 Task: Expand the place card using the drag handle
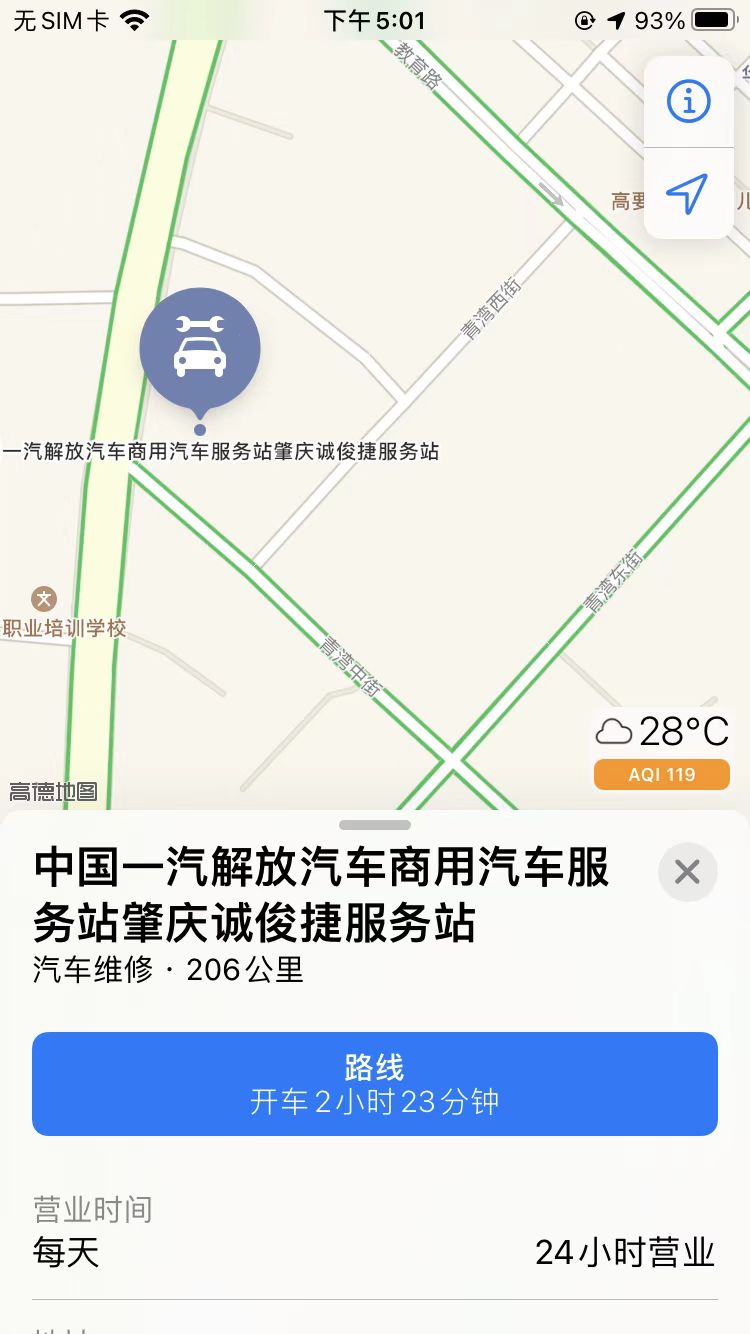374,824
